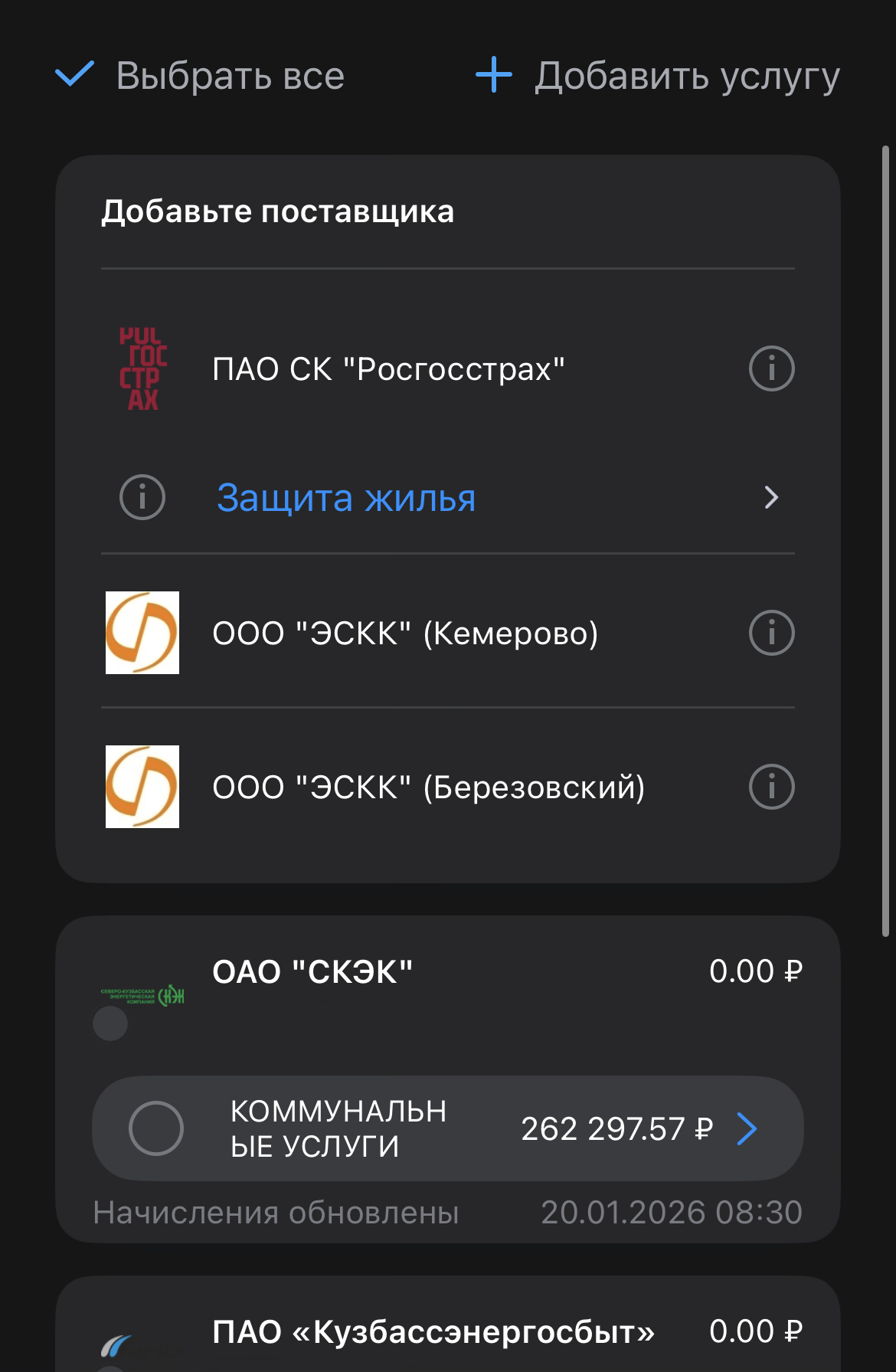Add provider ООО "ЭСКК" (Кемерово)

tap(404, 634)
